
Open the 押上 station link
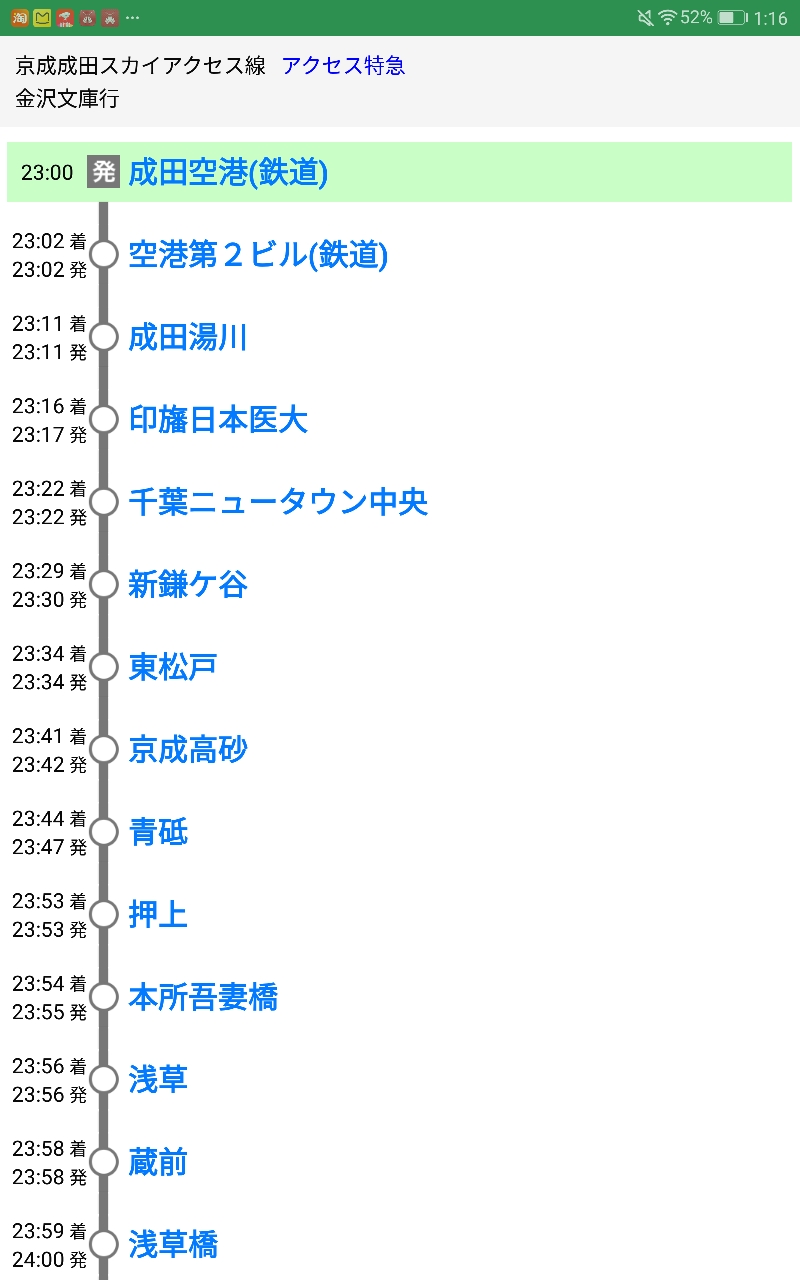coord(158,915)
